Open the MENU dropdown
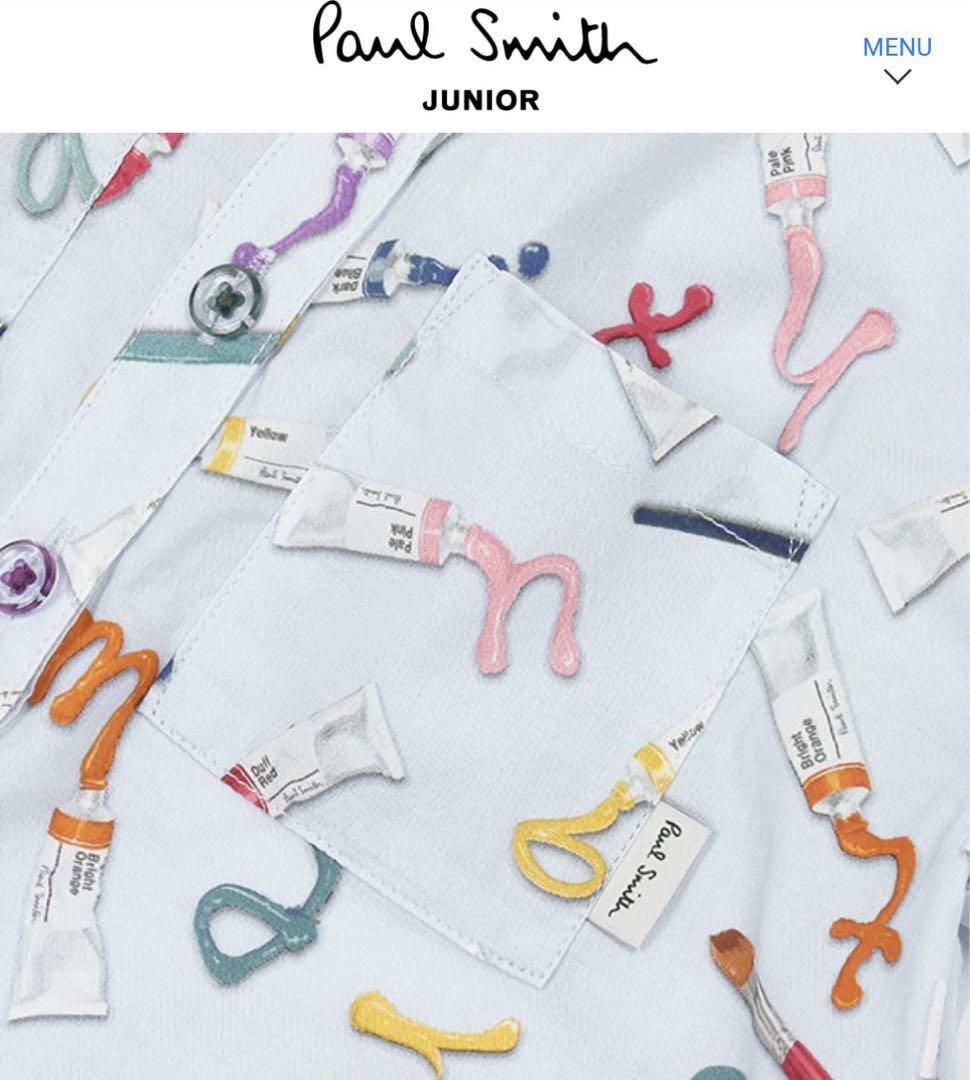Screen dimensions: 970x1080 point(897,58)
